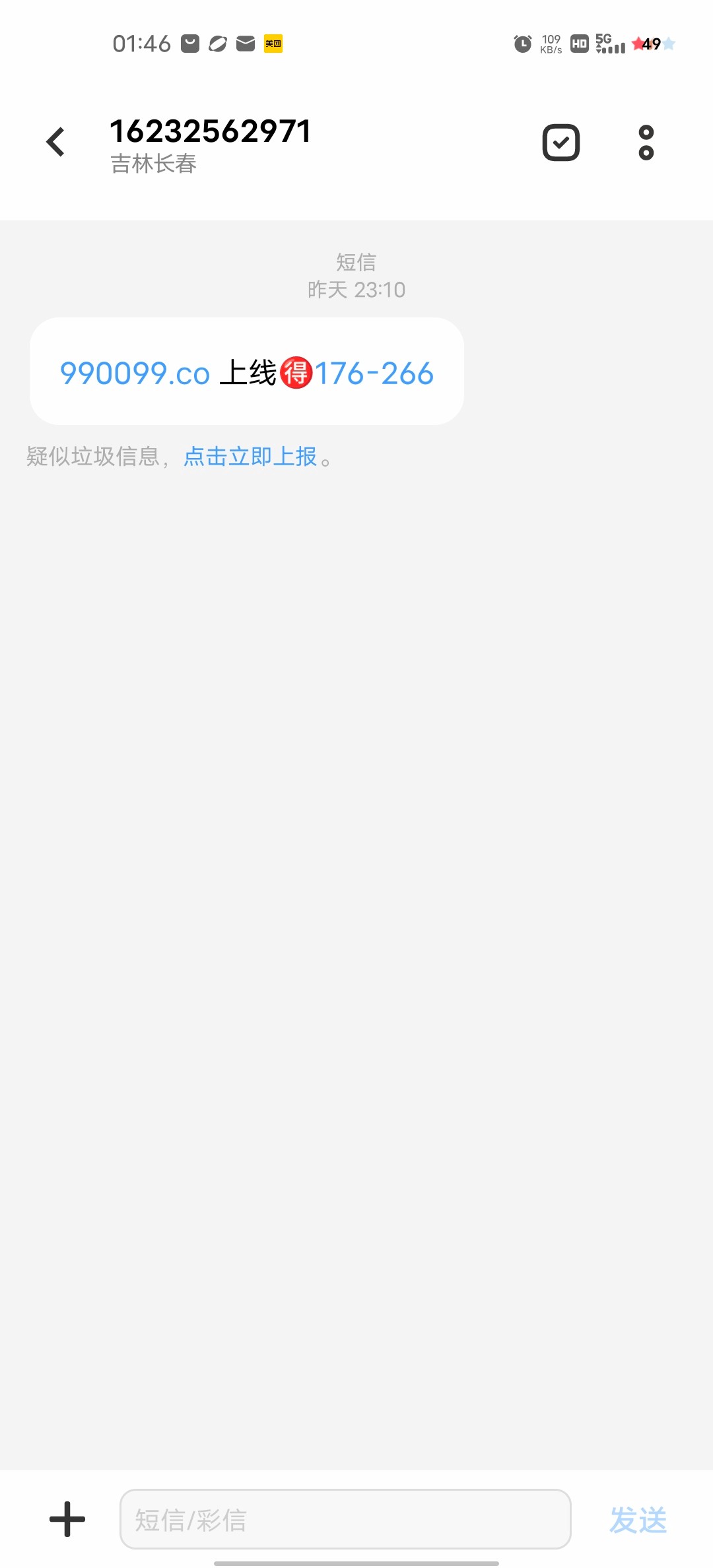Viewport: 713px width, 1568px height.
Task: Open the overflow menu
Action: coord(646,142)
